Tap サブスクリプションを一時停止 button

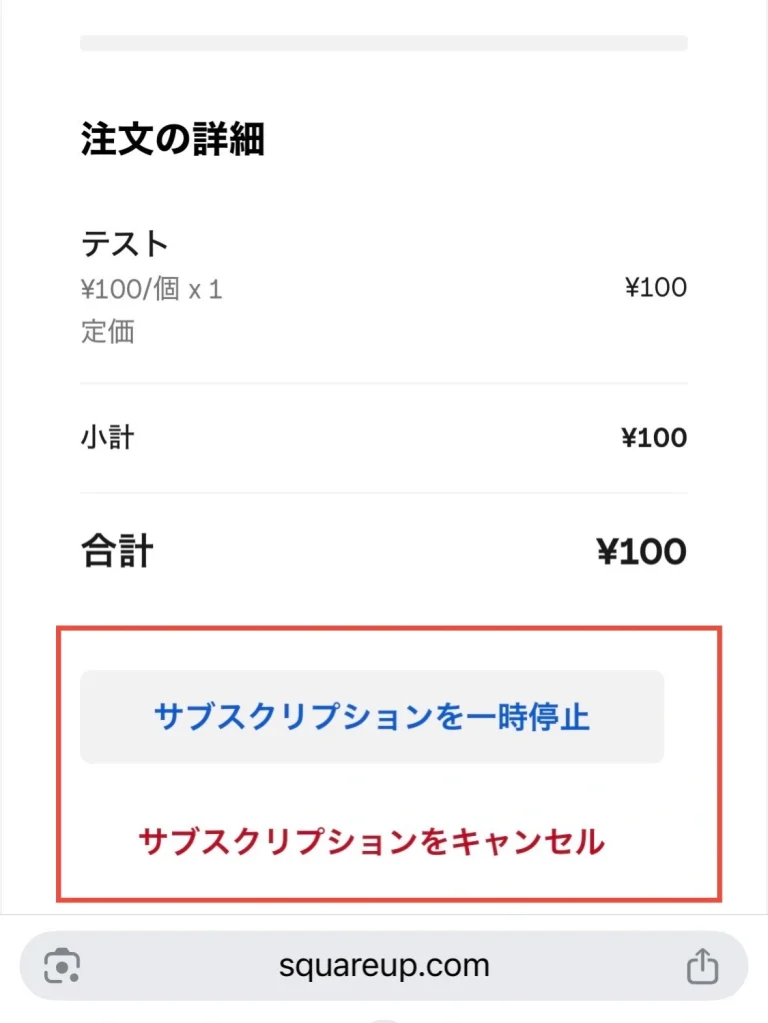372,717
